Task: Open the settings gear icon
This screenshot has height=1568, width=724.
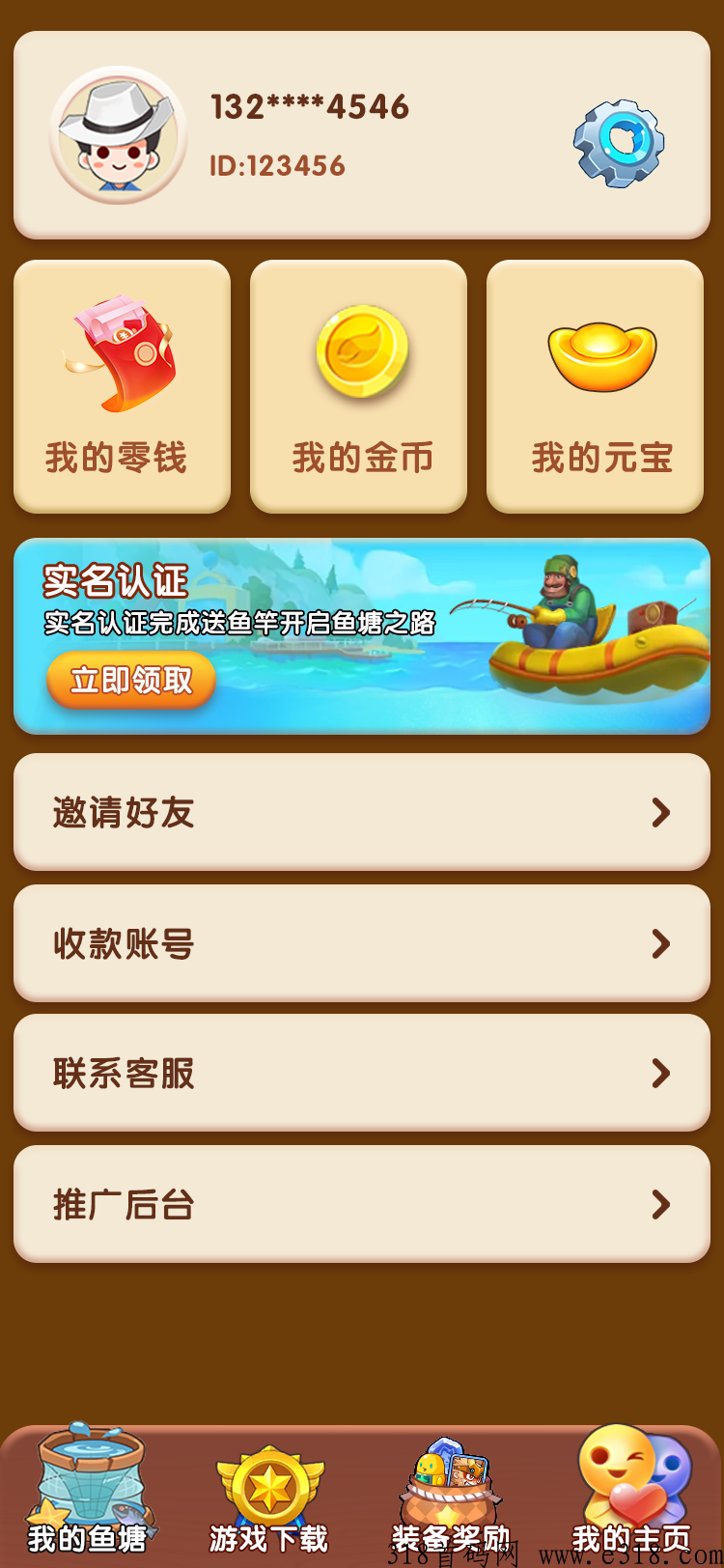Action: pos(619,143)
